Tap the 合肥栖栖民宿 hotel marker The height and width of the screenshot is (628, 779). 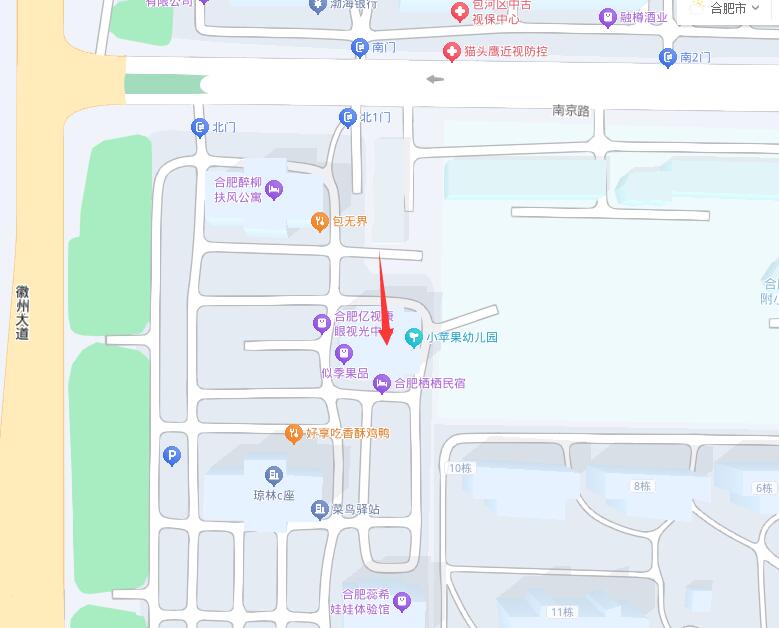click(x=381, y=383)
